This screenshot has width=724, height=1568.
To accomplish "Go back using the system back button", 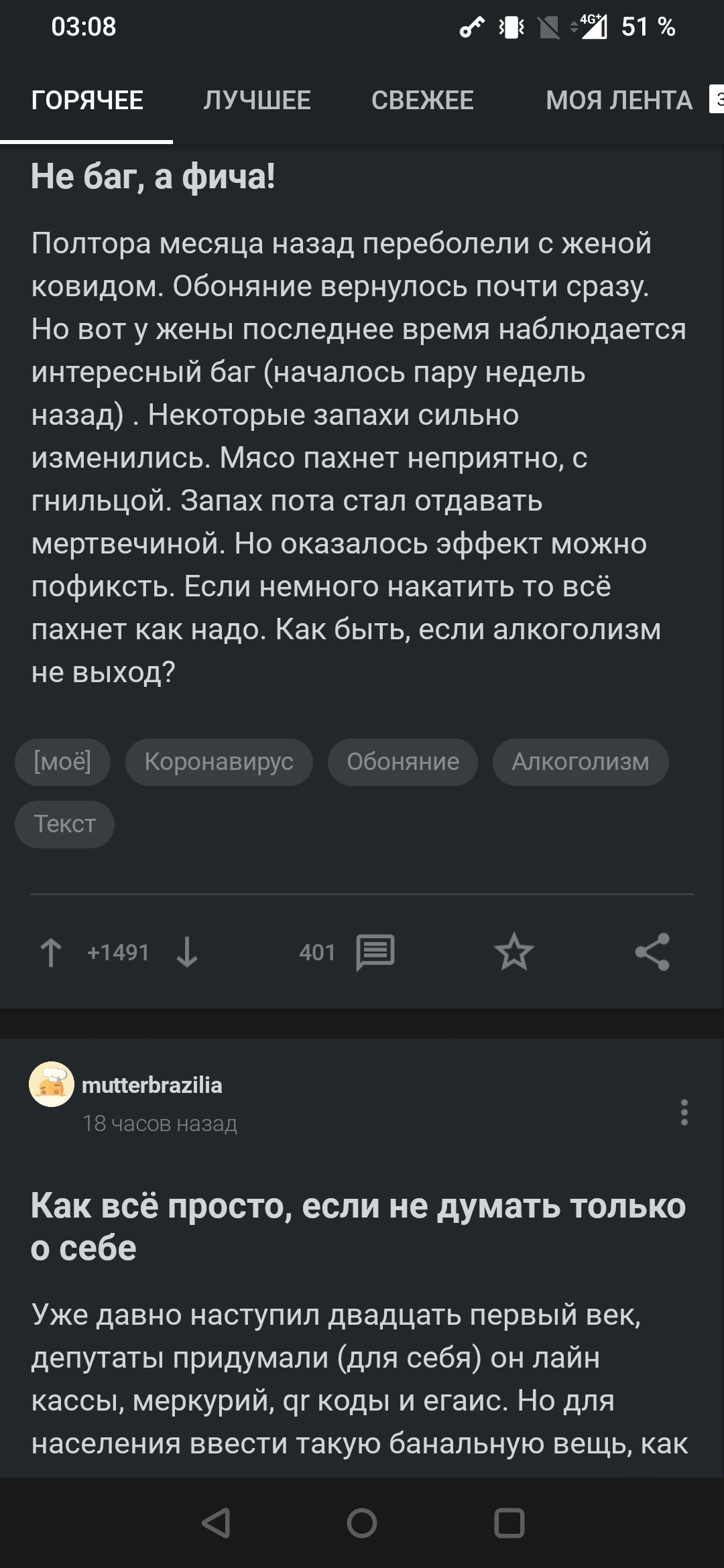I will coord(216,1523).
